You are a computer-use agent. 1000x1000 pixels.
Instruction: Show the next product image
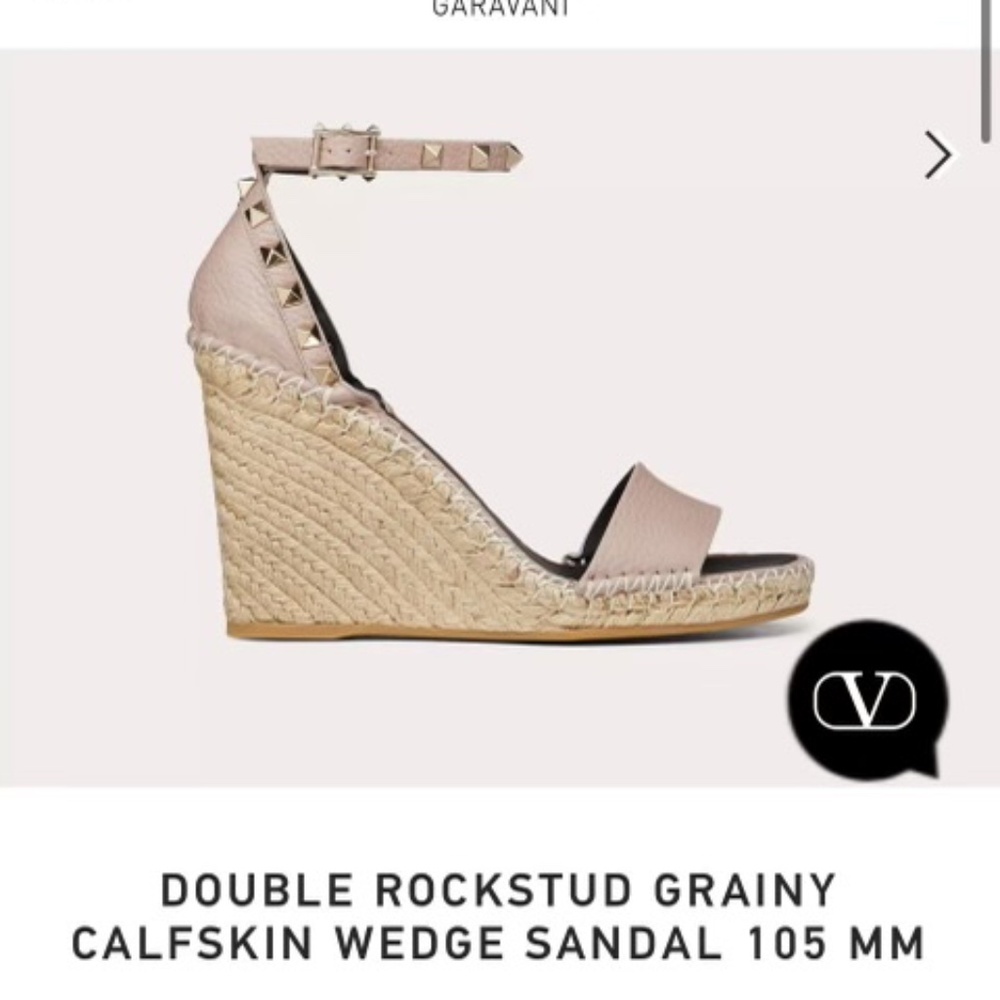[938, 155]
